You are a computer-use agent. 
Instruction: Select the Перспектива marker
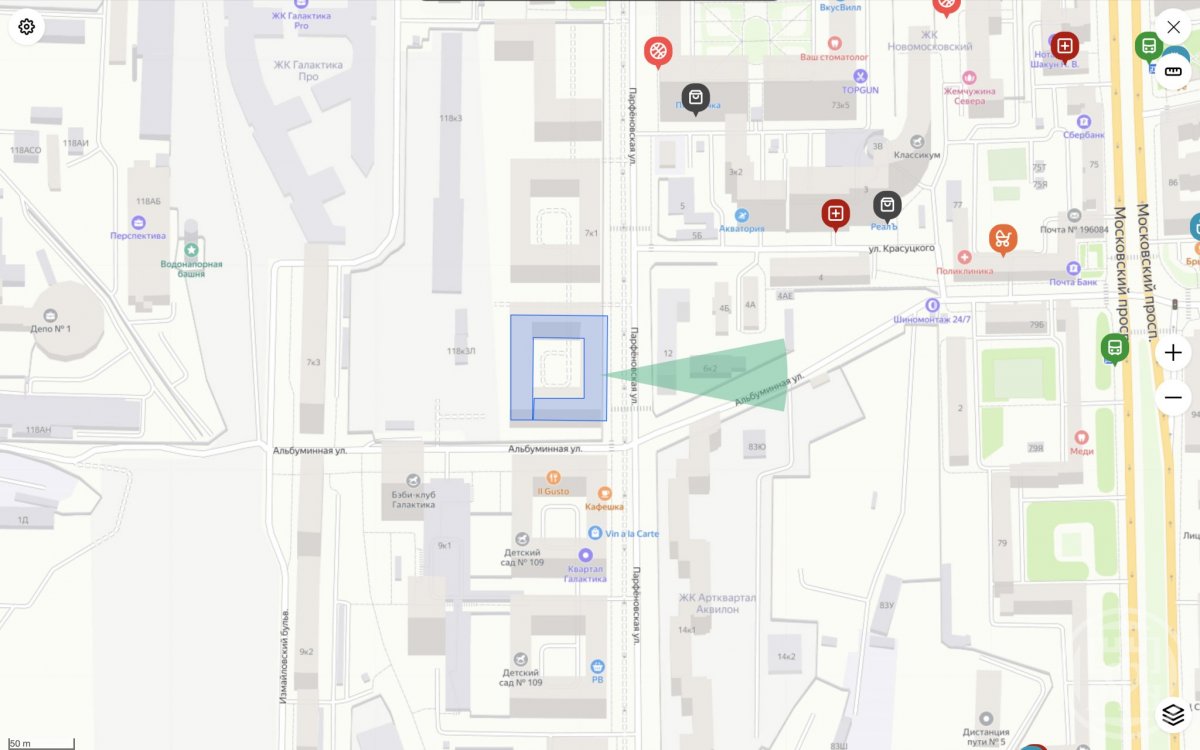tap(138, 223)
